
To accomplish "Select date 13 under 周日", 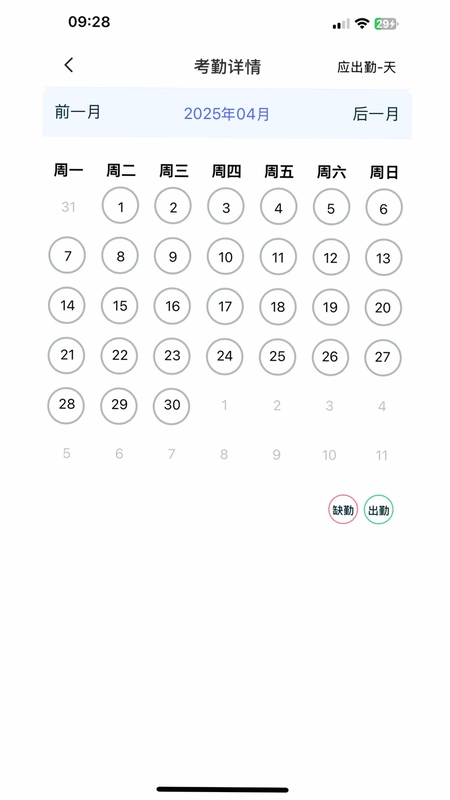I will coord(384,257).
